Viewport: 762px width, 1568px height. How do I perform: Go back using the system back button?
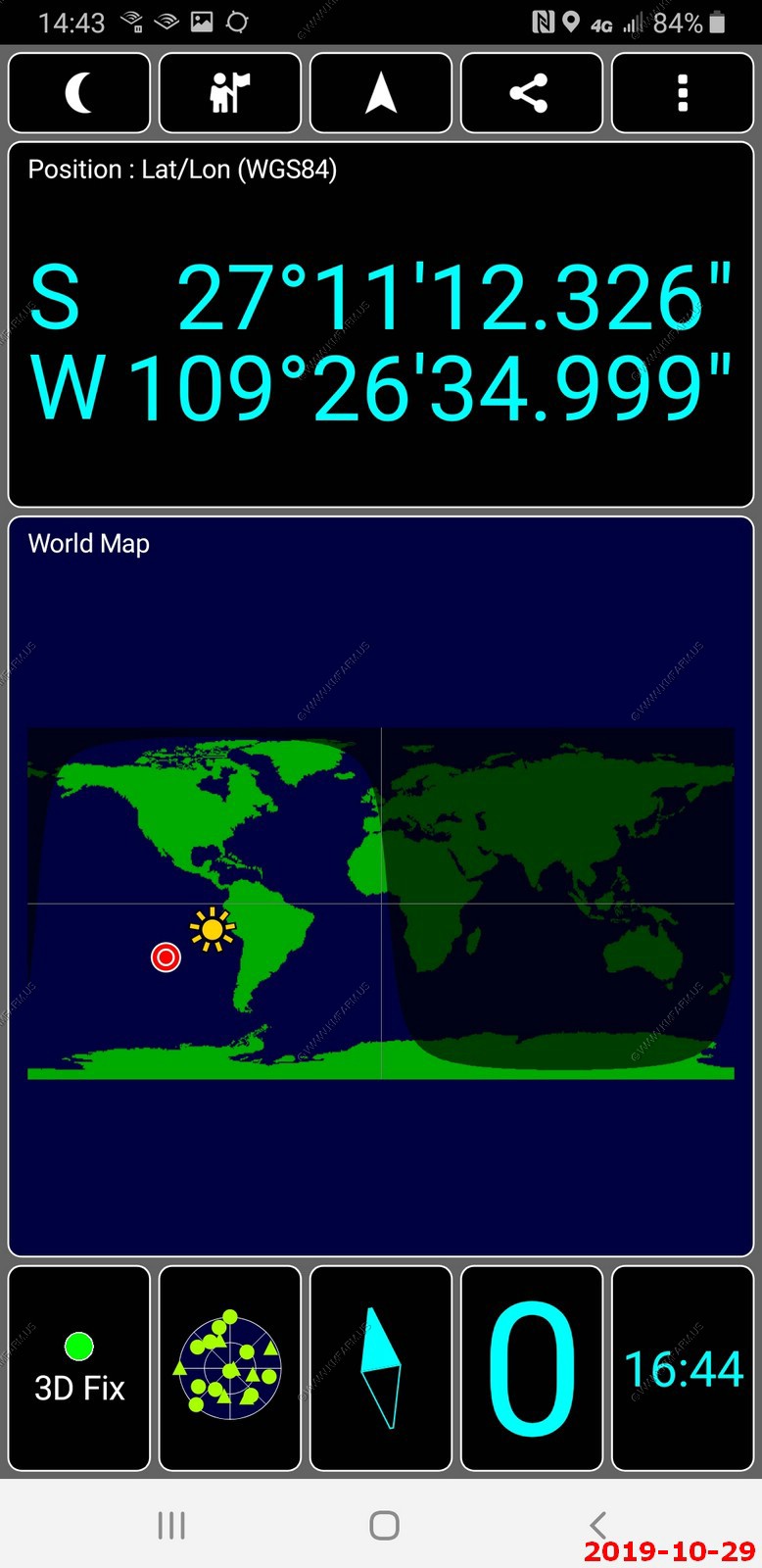pyautogui.click(x=598, y=1524)
